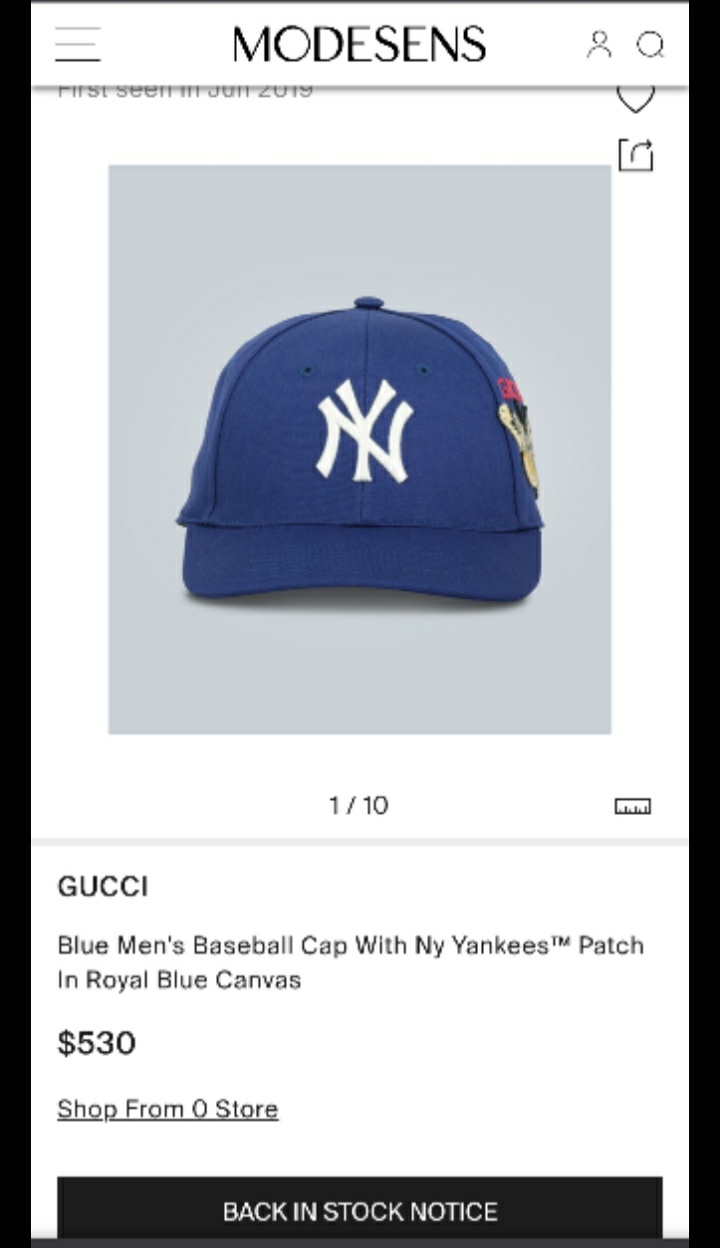Go to MODESENS home via header
Screen dimensions: 720x1248
(x=358, y=44)
